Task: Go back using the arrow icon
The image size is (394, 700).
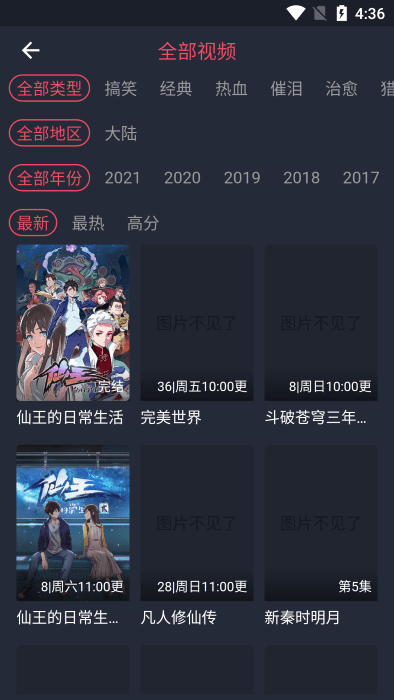Action: (31, 50)
